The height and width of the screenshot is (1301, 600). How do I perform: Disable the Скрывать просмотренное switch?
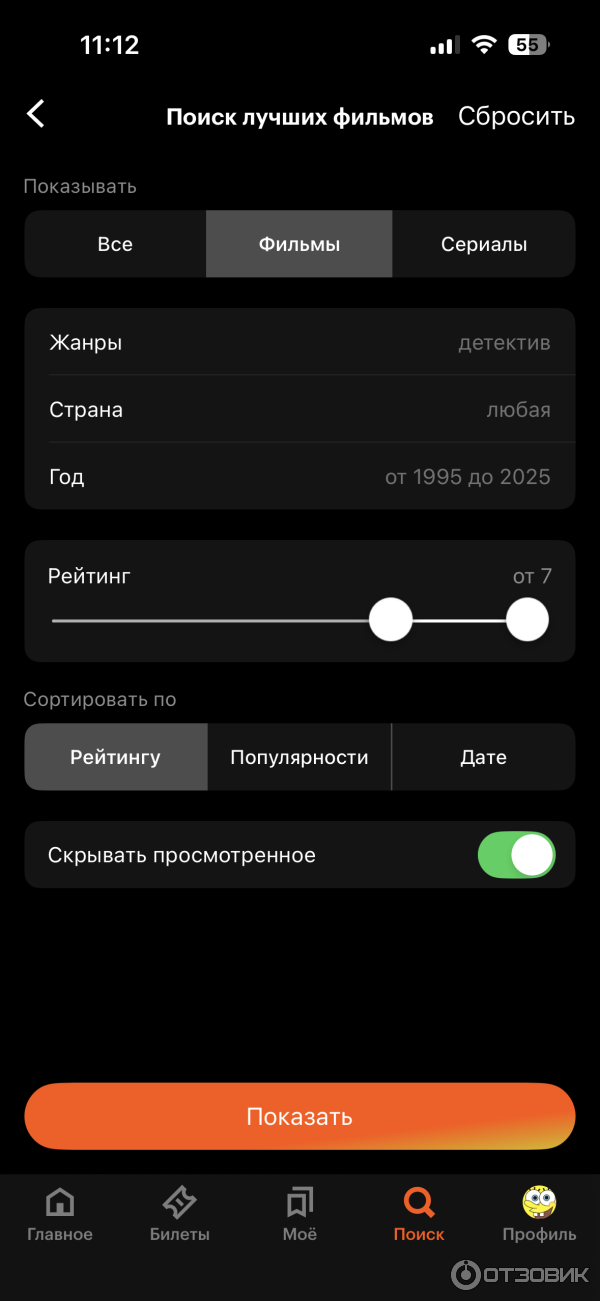tap(516, 855)
